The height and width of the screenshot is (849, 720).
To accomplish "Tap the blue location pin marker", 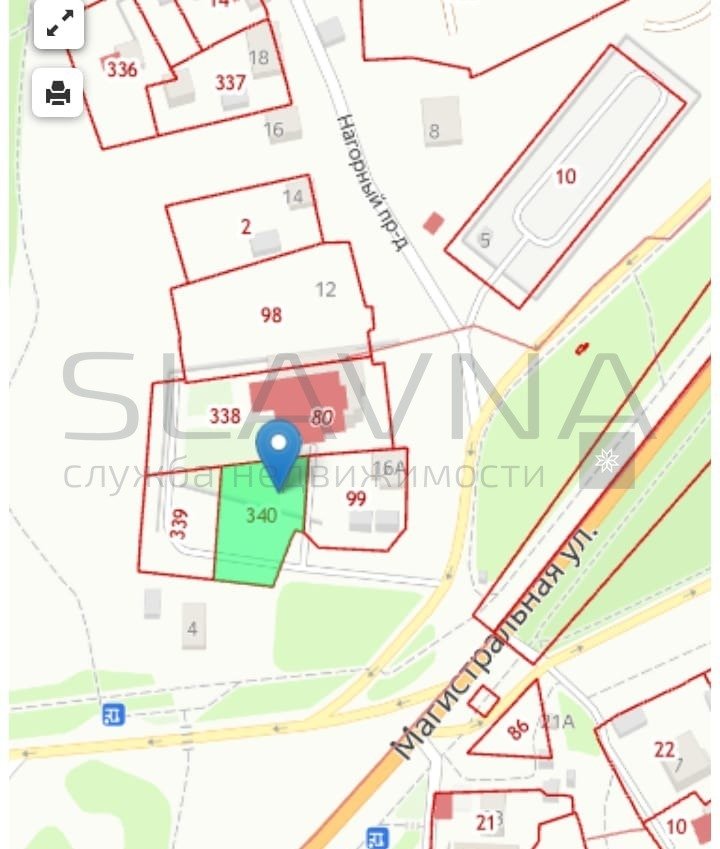I will tap(279, 448).
